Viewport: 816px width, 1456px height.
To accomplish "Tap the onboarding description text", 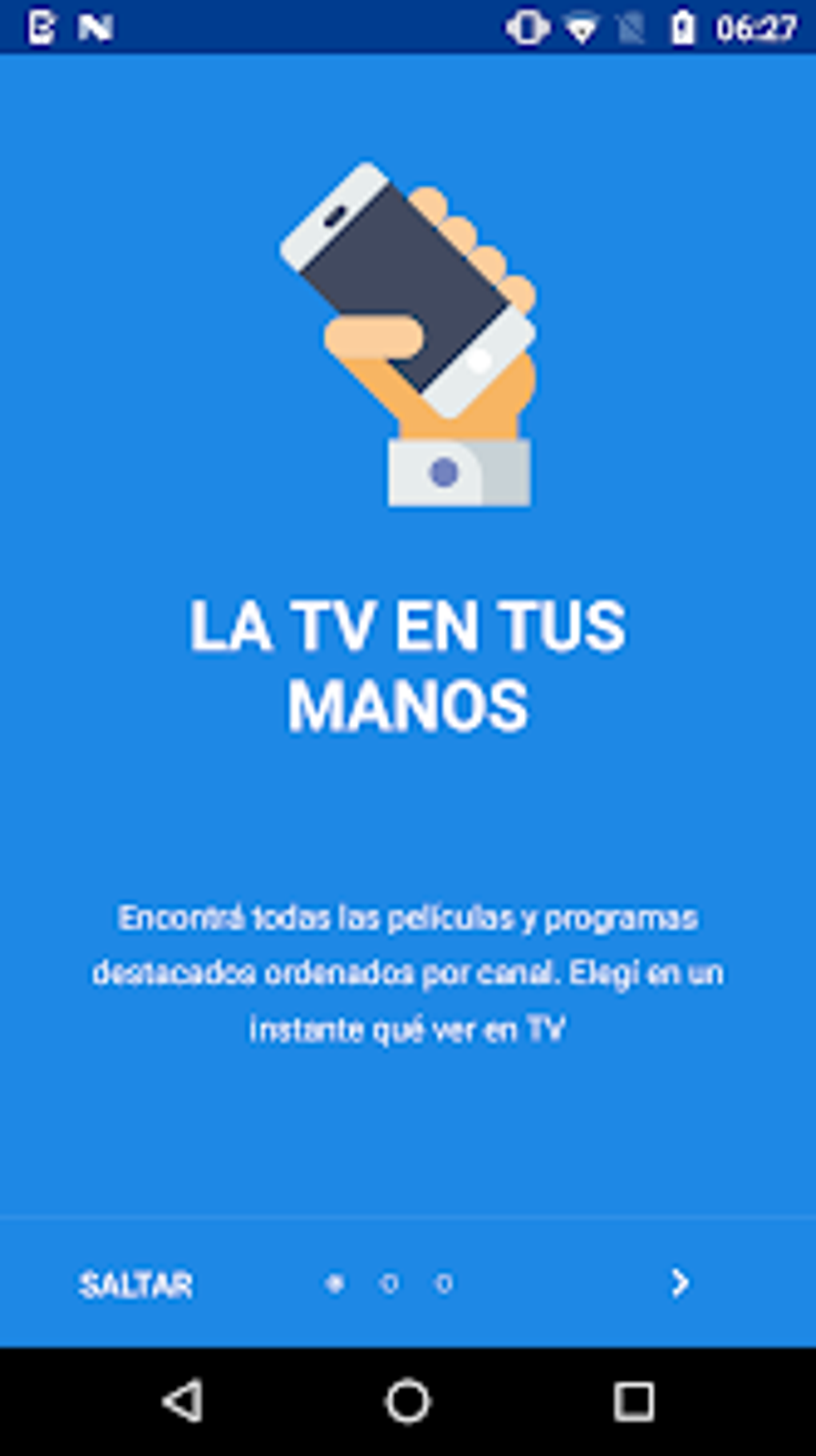I will click(408, 972).
